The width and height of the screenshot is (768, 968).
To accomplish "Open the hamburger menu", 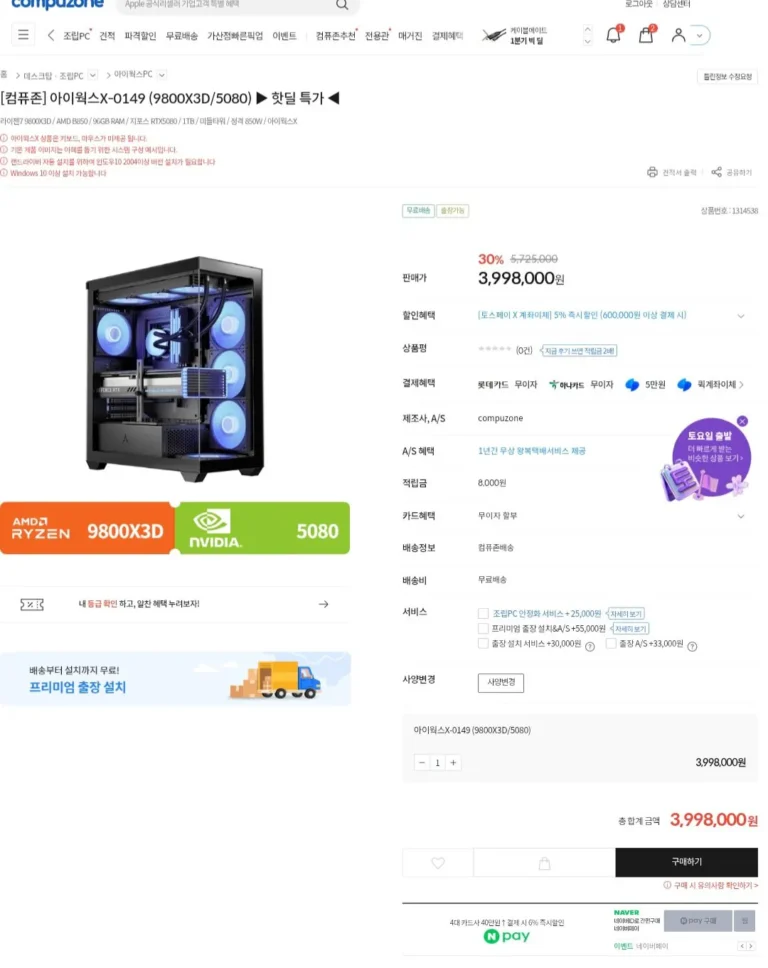I will pos(23,35).
